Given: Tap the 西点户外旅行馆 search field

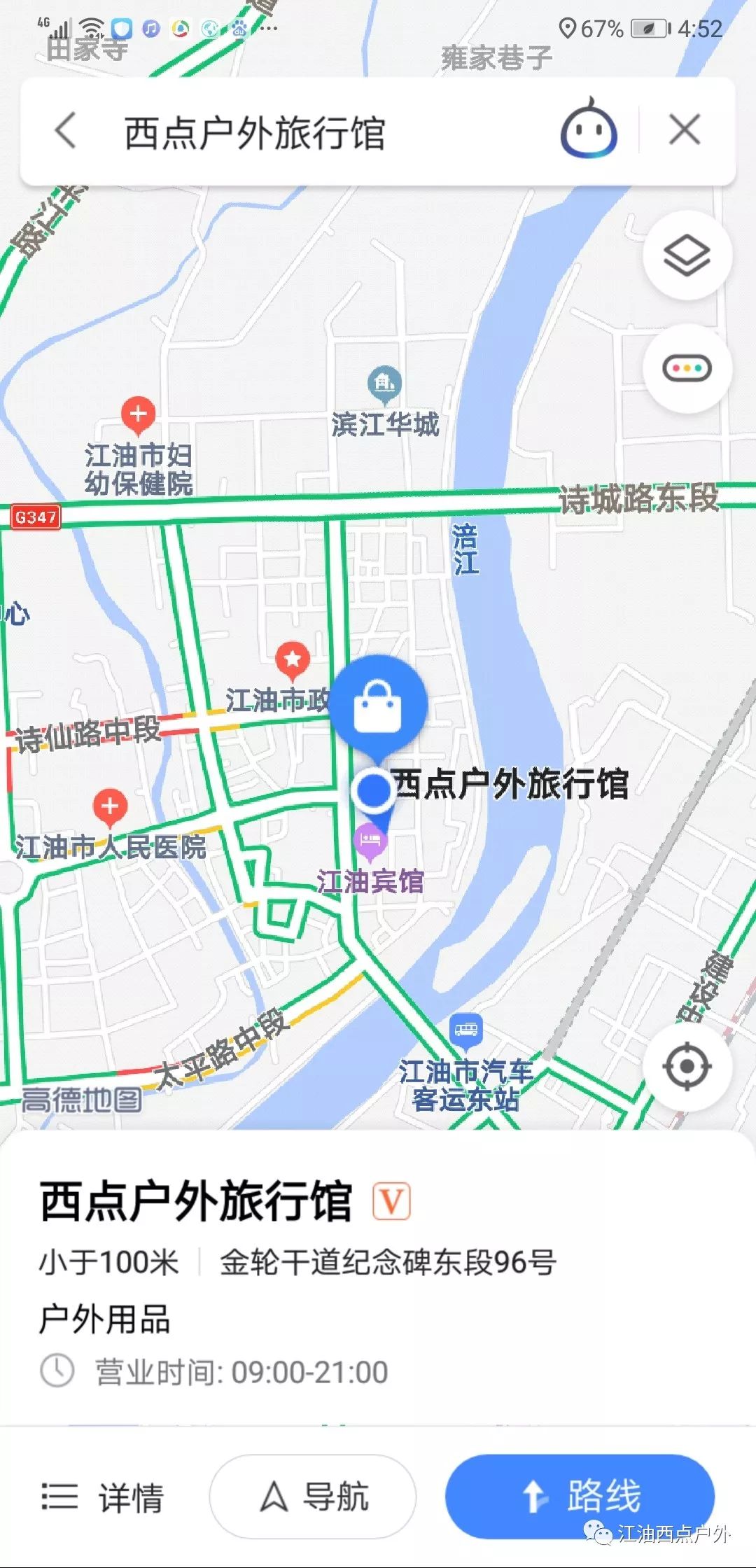Looking at the screenshot, I should pyautogui.click(x=315, y=132).
